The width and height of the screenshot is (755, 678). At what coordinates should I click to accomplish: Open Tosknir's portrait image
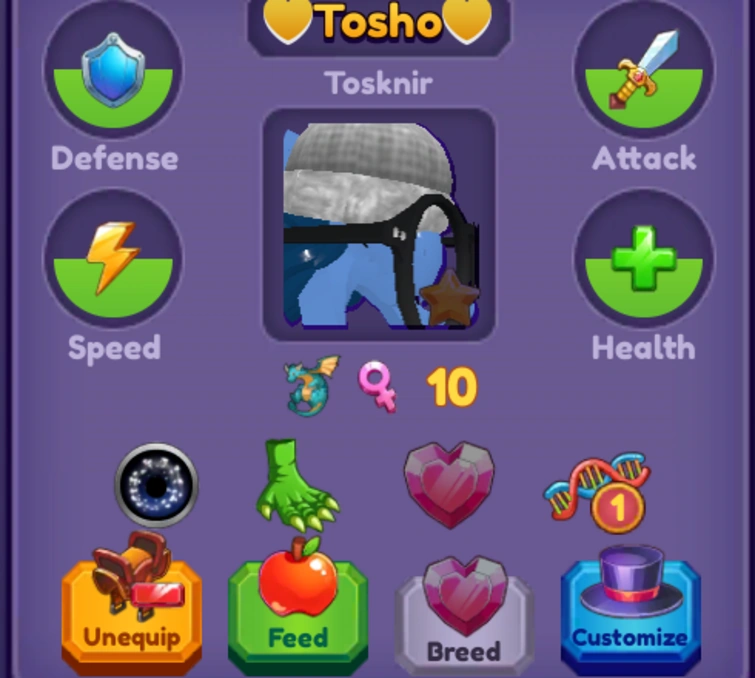pos(378,225)
